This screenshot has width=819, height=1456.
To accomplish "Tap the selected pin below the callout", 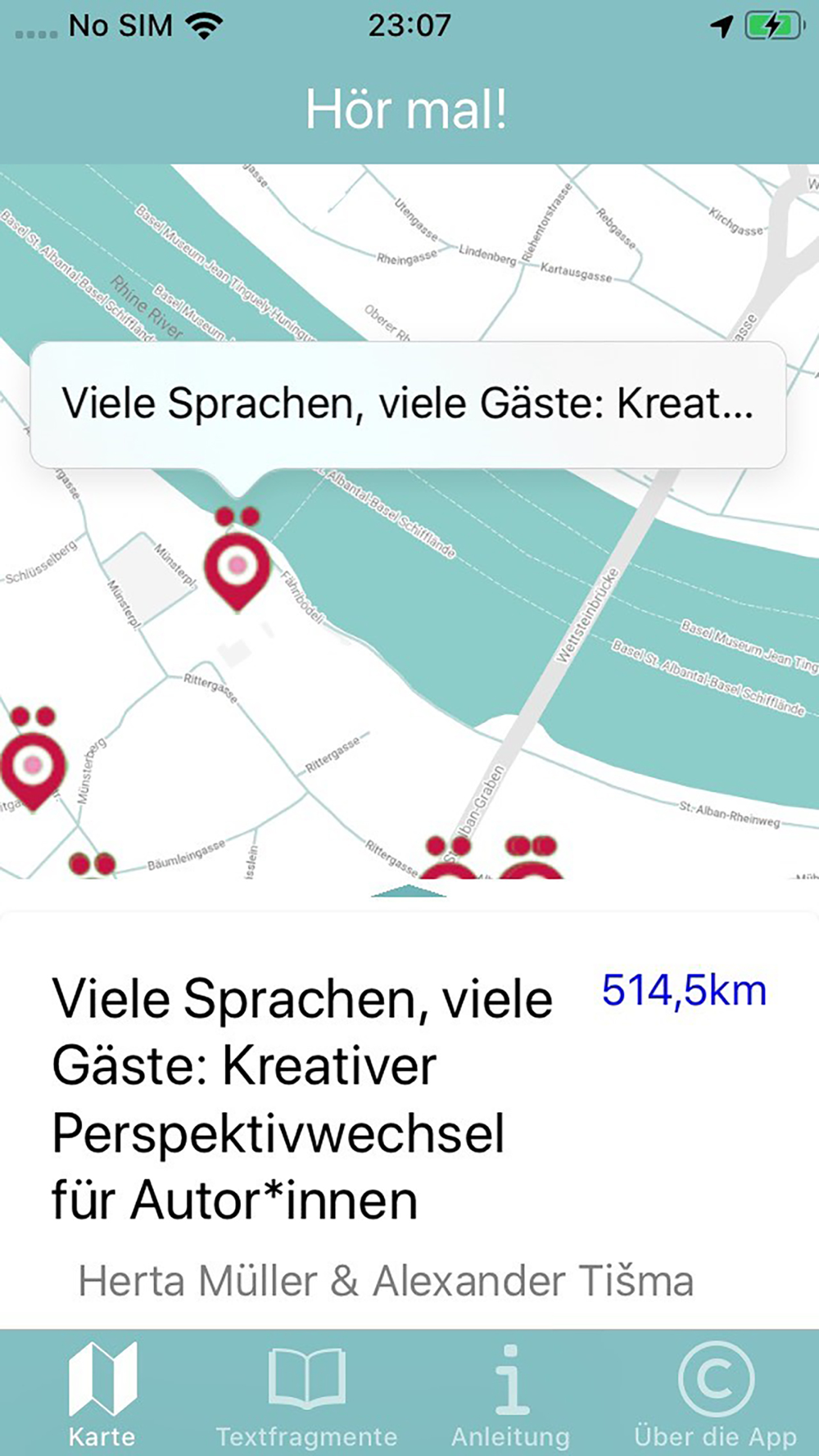I will 238,560.
